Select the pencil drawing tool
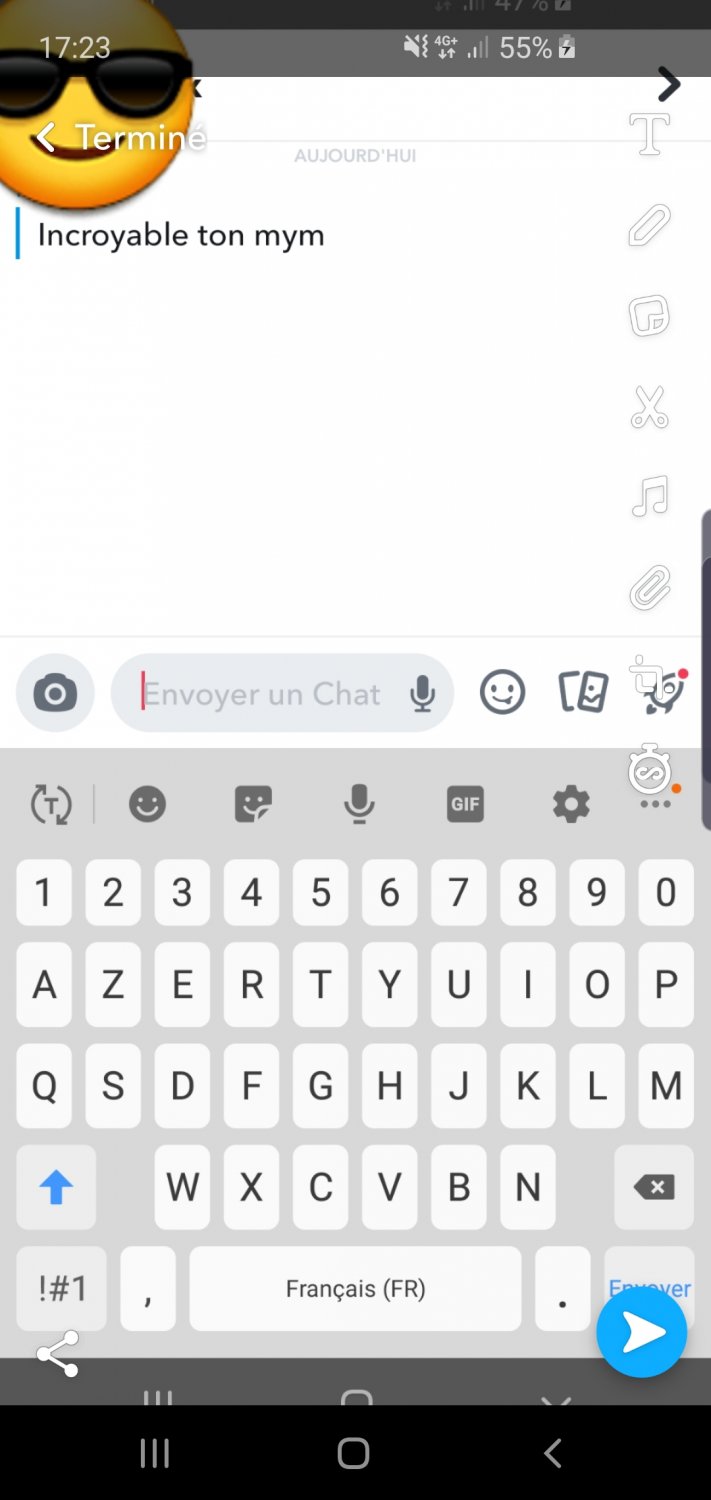The height and width of the screenshot is (1500, 711). click(x=649, y=225)
